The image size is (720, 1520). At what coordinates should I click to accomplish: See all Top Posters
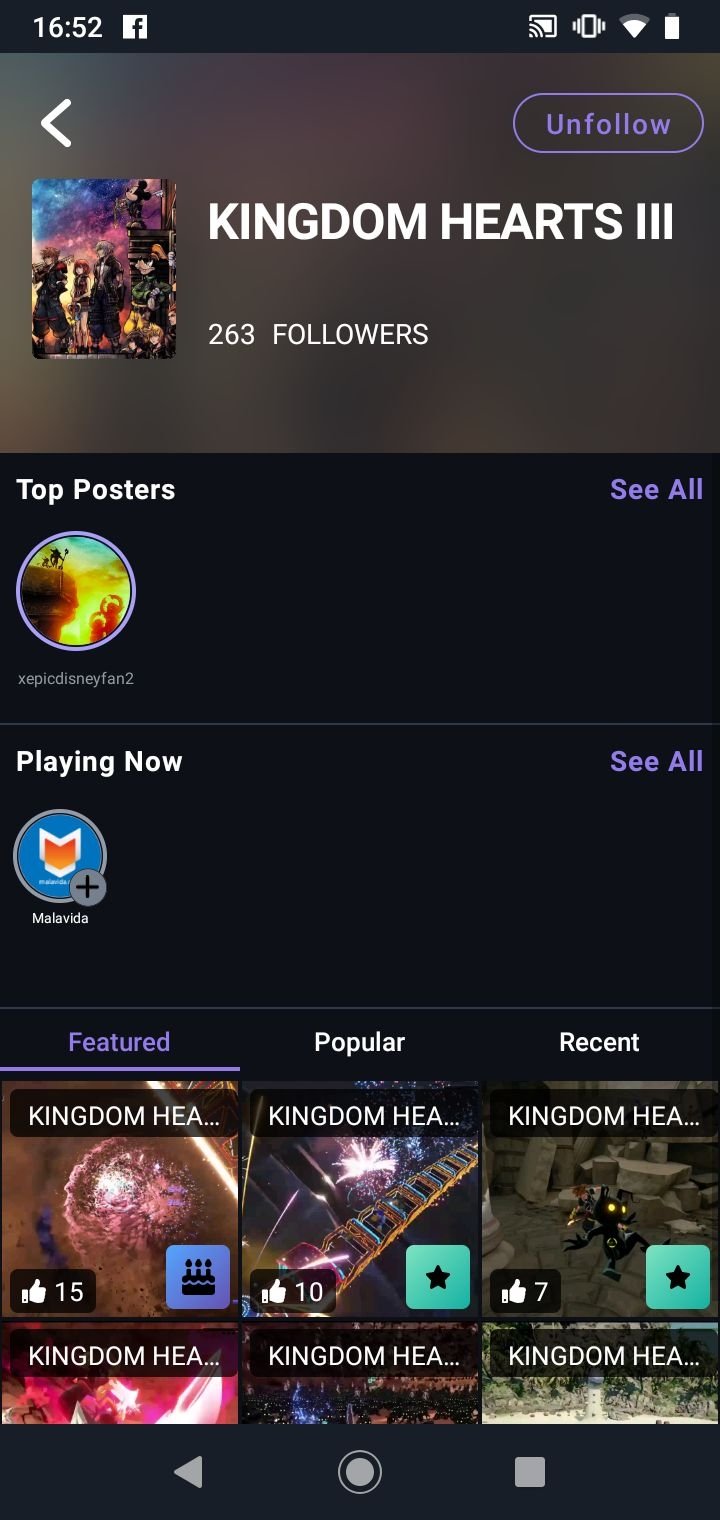(x=656, y=490)
